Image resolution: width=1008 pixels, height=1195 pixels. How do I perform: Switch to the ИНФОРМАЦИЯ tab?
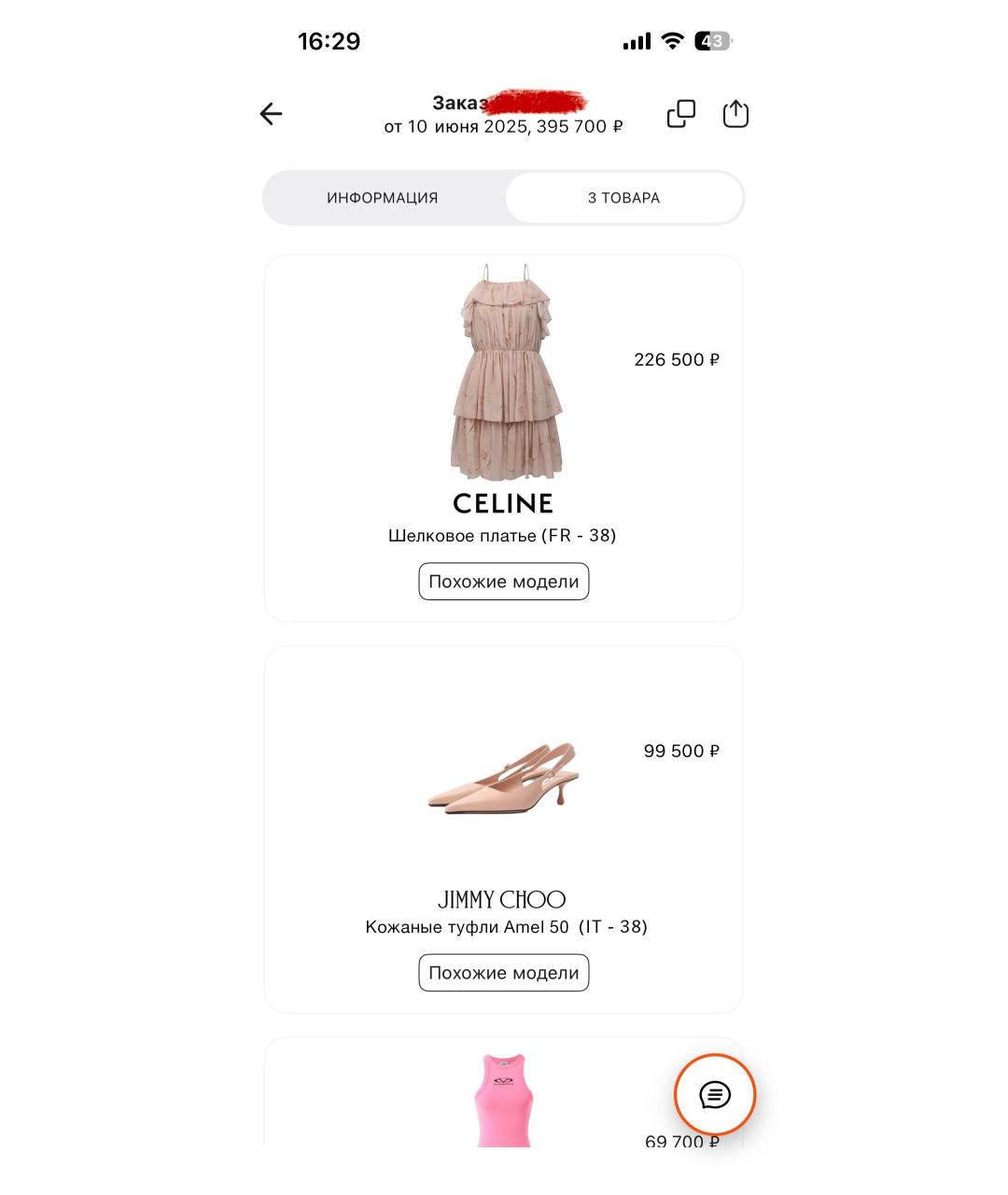(383, 198)
